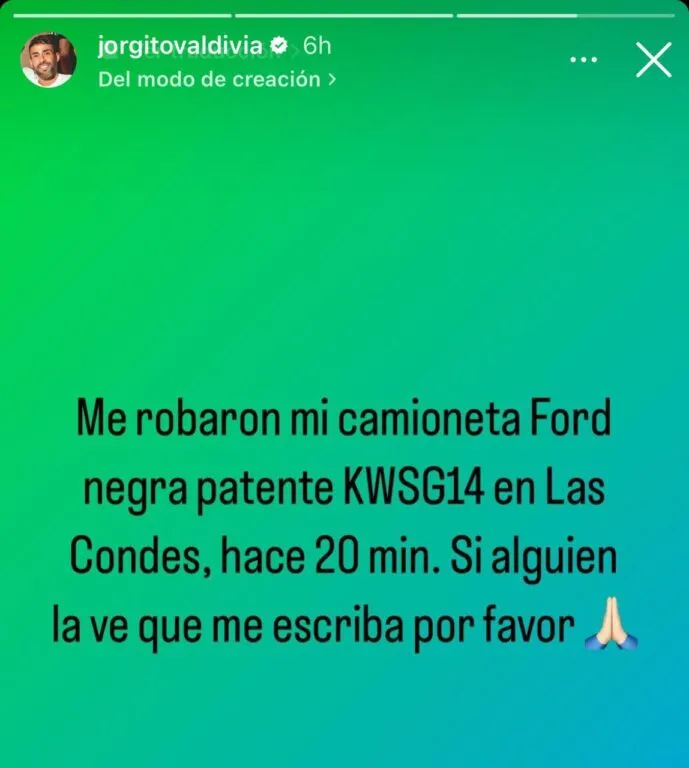Image resolution: width=689 pixels, height=768 pixels.
Task: Open the three-dot story options menu
Action: pos(583,61)
